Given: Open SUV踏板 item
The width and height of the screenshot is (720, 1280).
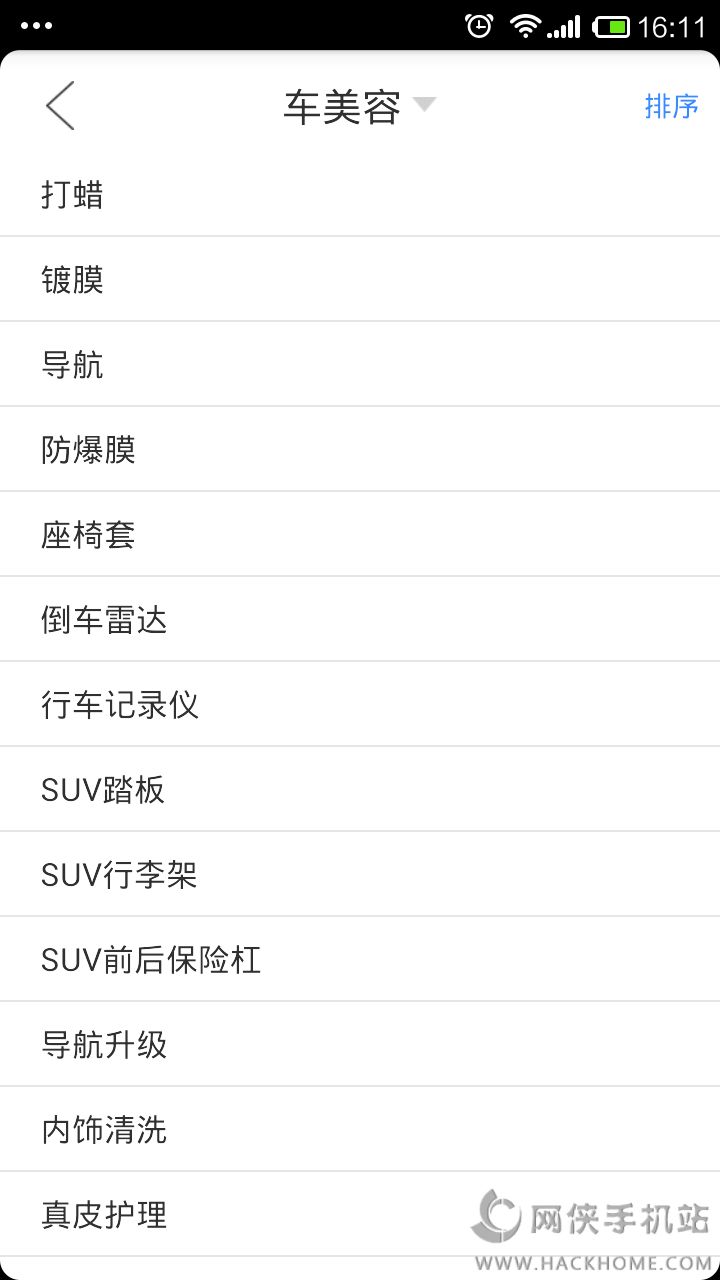Looking at the screenshot, I should [x=103, y=790].
